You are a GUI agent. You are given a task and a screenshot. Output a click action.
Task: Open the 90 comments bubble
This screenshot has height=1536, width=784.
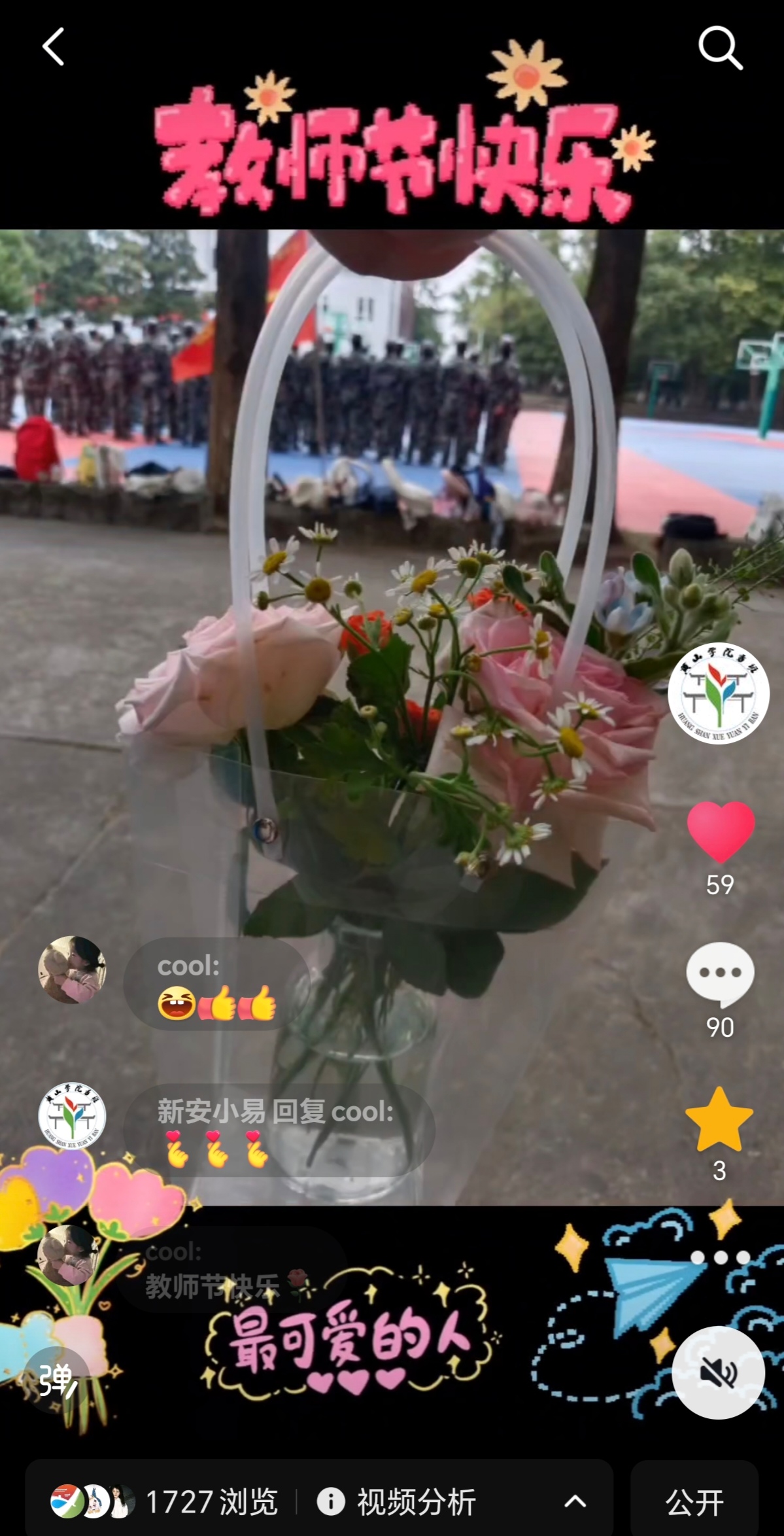click(x=719, y=975)
